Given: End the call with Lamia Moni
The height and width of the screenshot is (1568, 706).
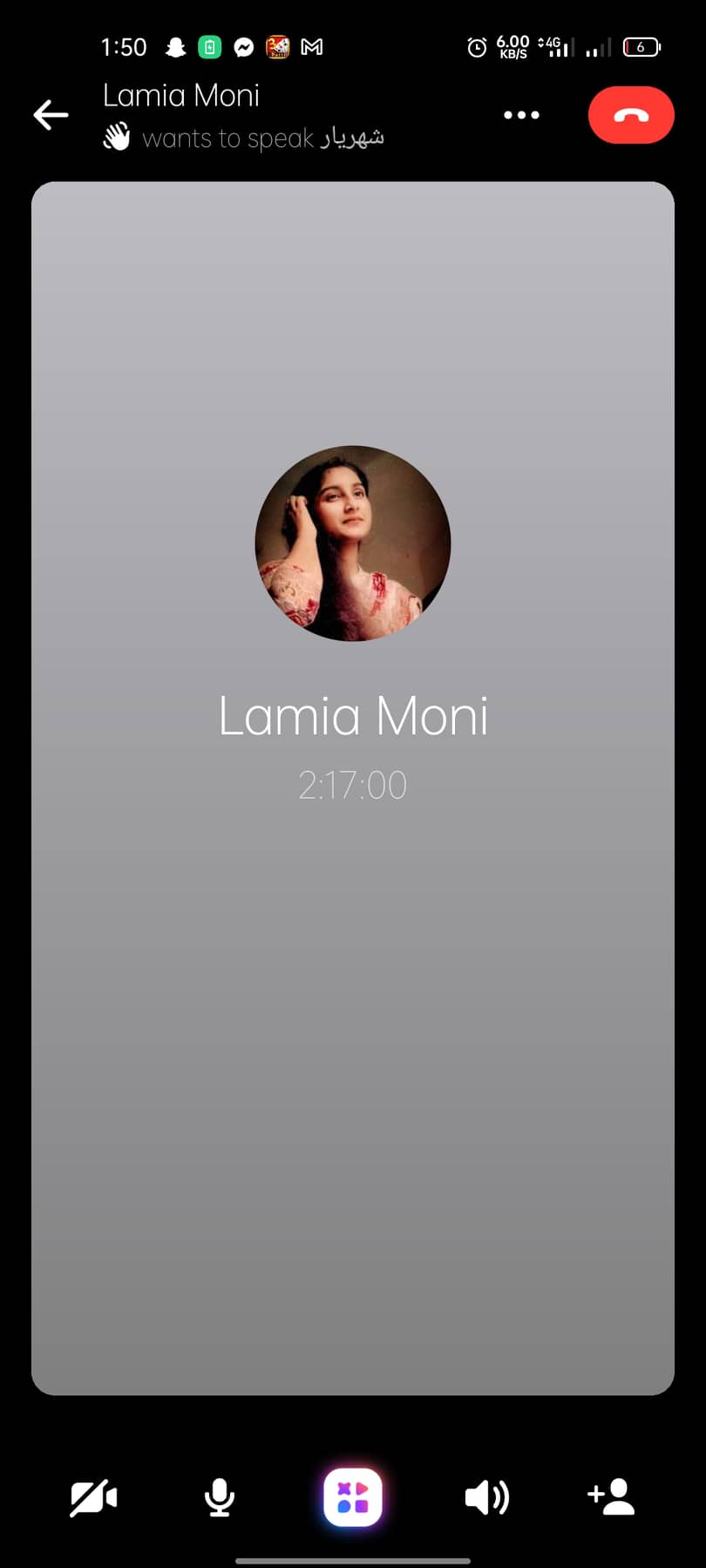Looking at the screenshot, I should (631, 115).
